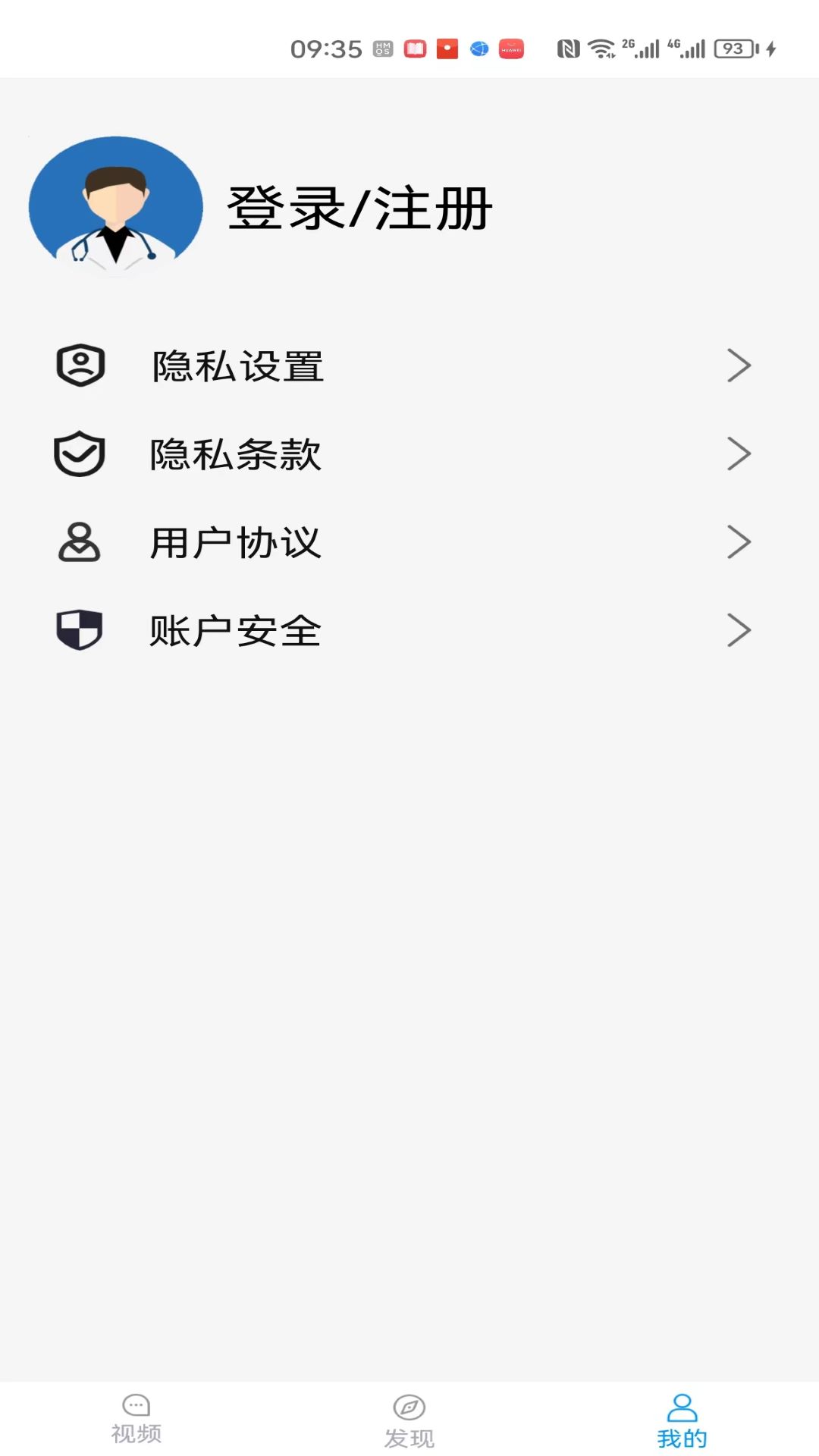Viewport: 819px width, 1456px height.
Task: Switch to the 视频 tab
Action: tap(136, 1420)
